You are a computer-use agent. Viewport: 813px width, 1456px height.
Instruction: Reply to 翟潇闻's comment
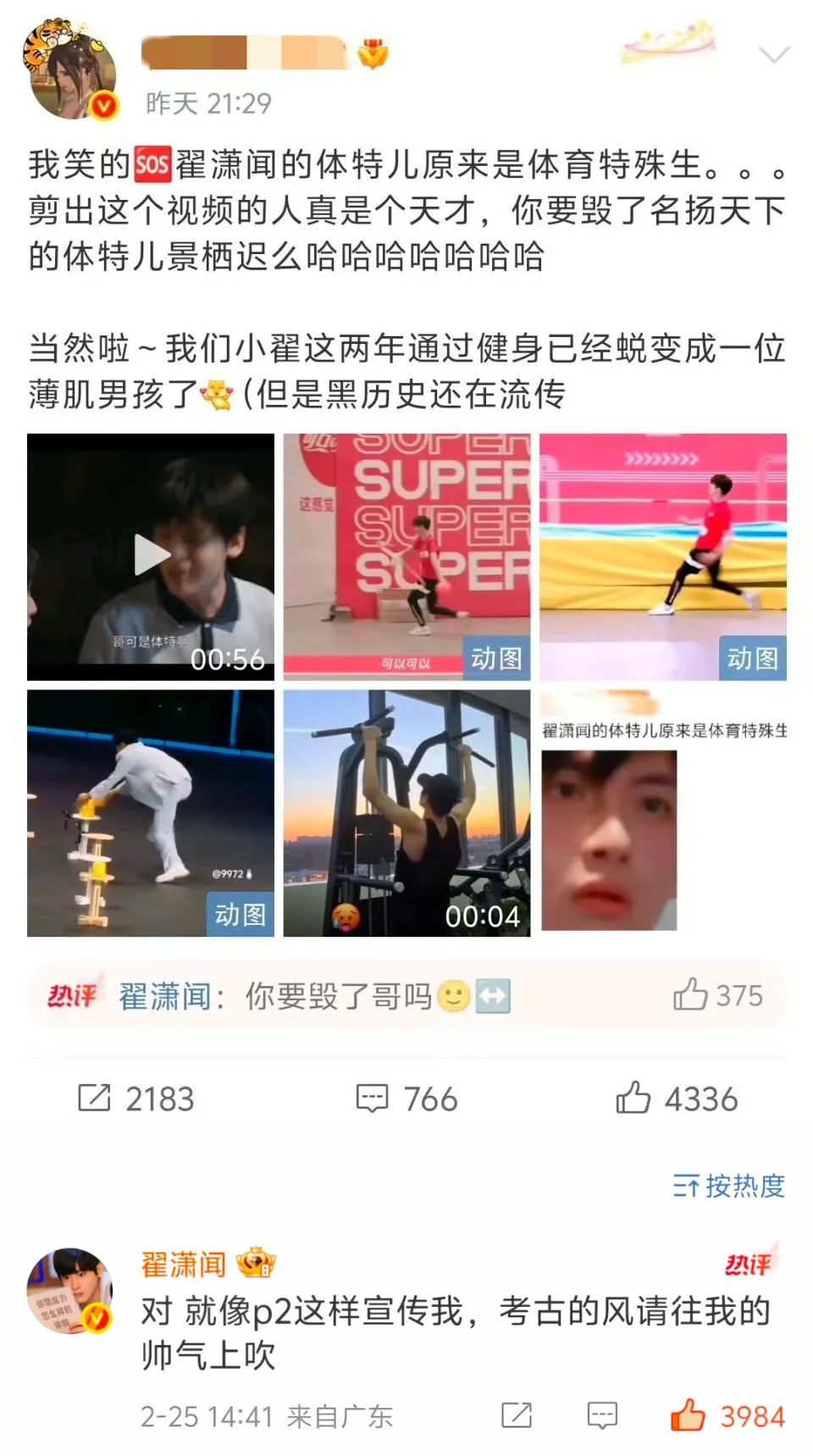point(602,1415)
